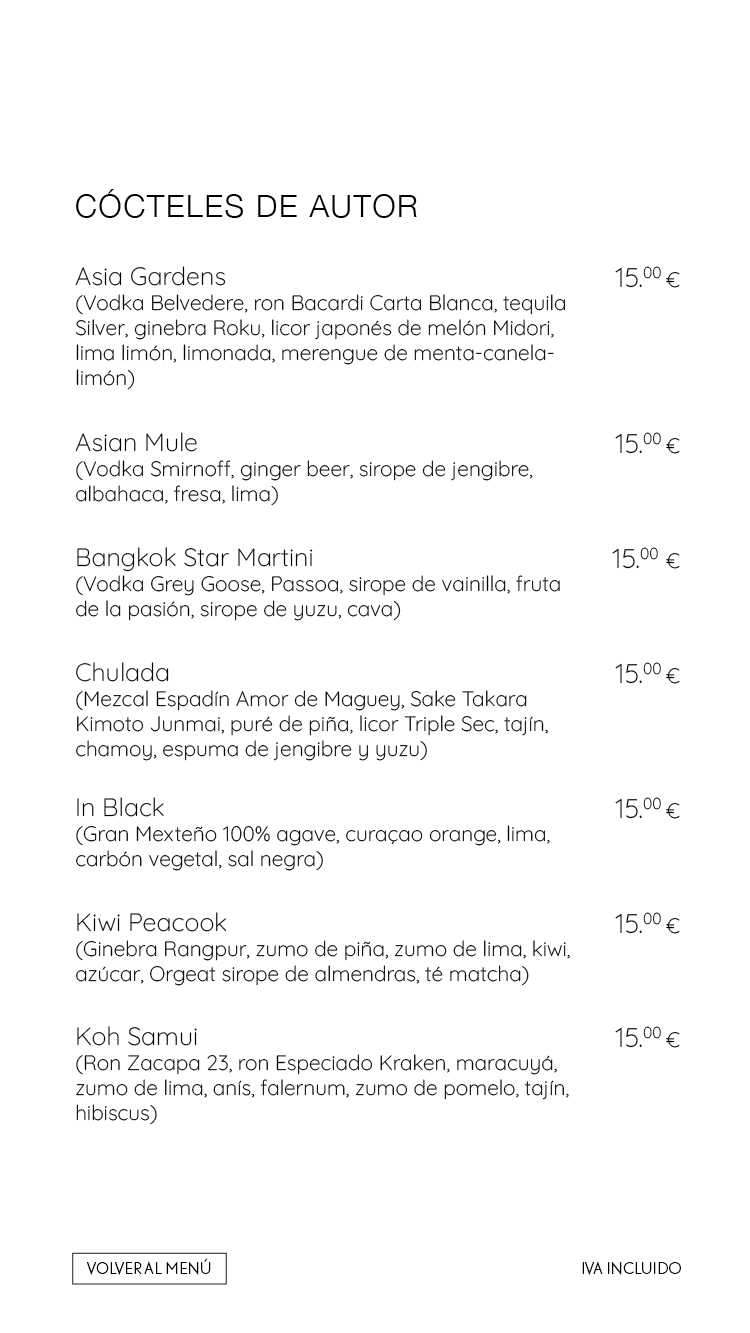Image resolution: width=750 pixels, height=1333 pixels.
Task: Tap the Volver al menú button
Action: pyautogui.click(x=149, y=1268)
